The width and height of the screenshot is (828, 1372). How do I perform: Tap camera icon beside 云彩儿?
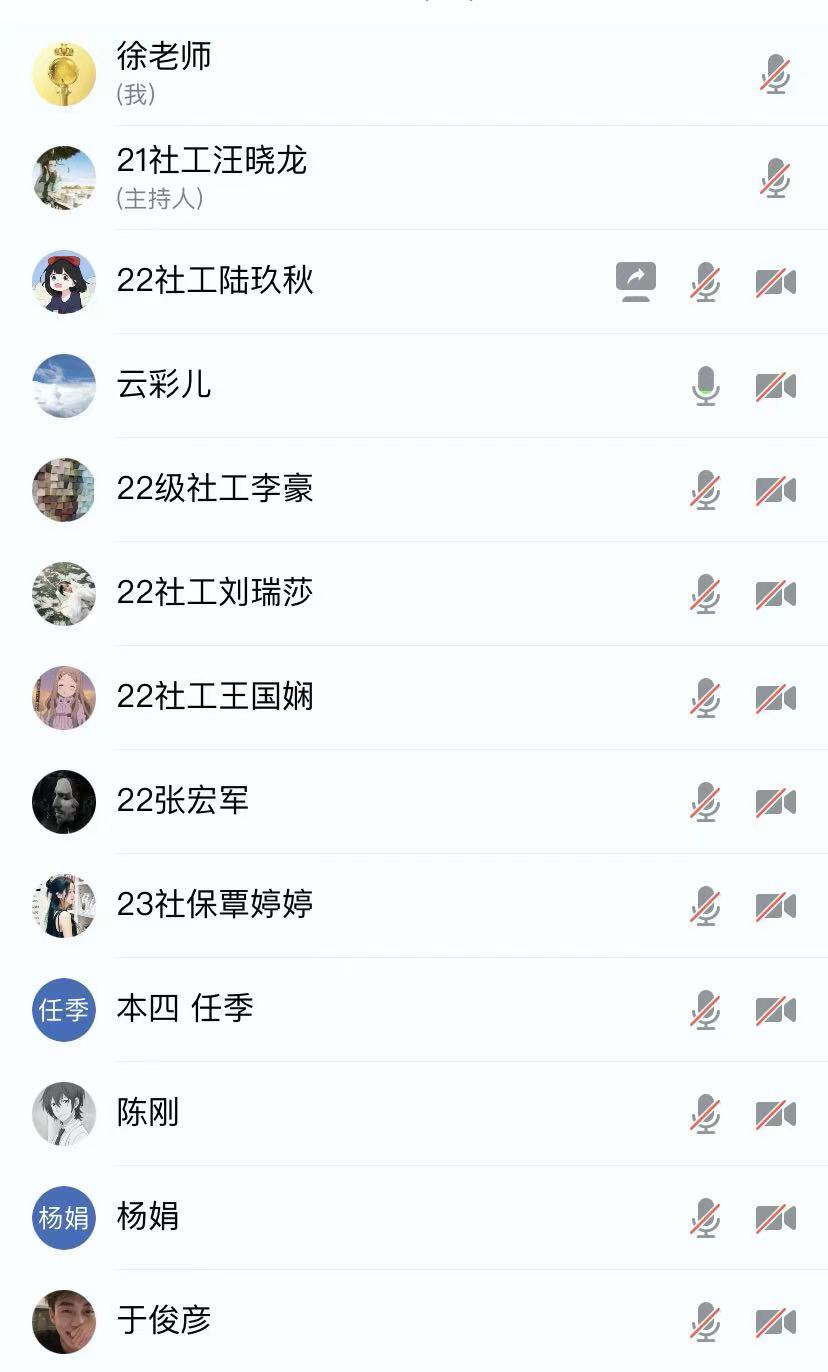(x=775, y=386)
